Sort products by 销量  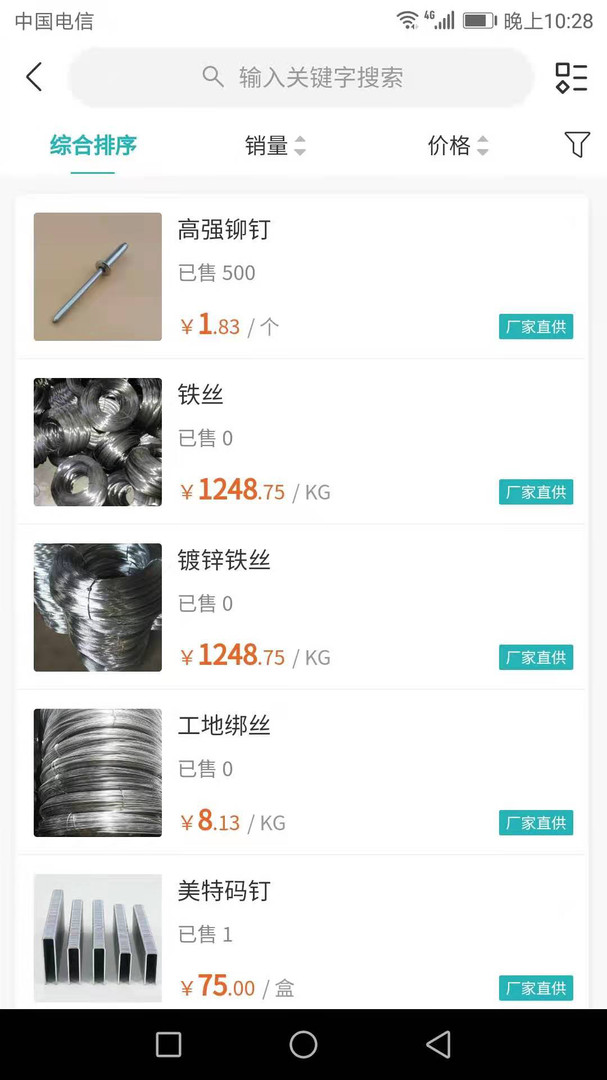tap(275, 146)
